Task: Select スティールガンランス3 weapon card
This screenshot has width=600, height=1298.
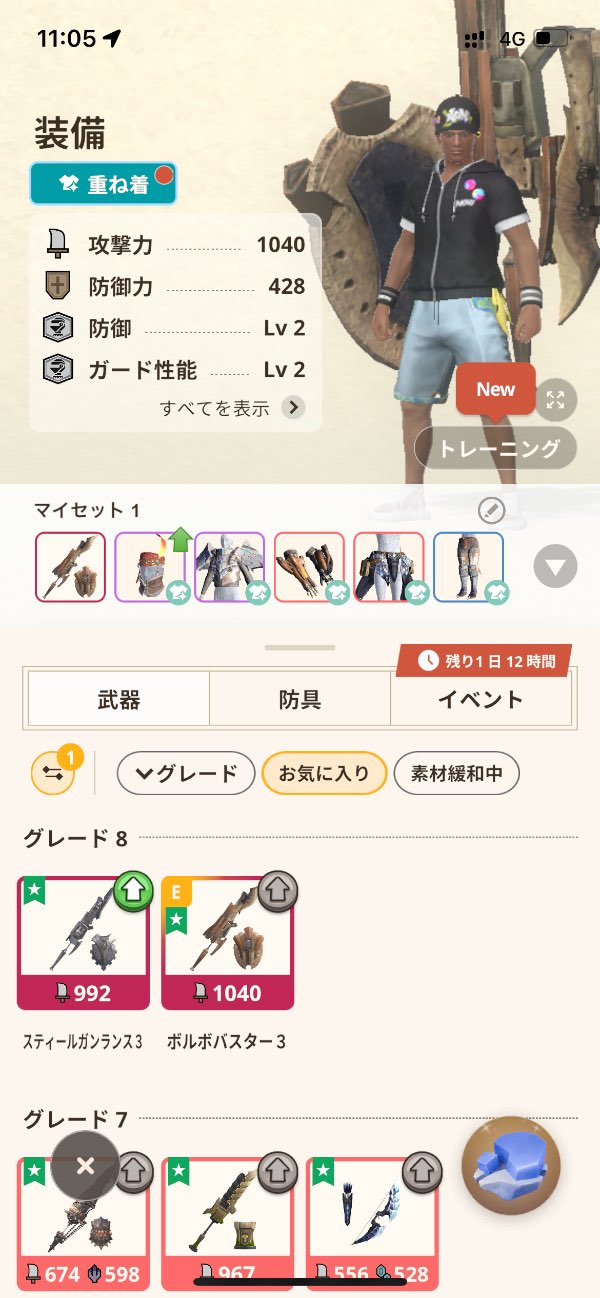Action: pos(83,944)
